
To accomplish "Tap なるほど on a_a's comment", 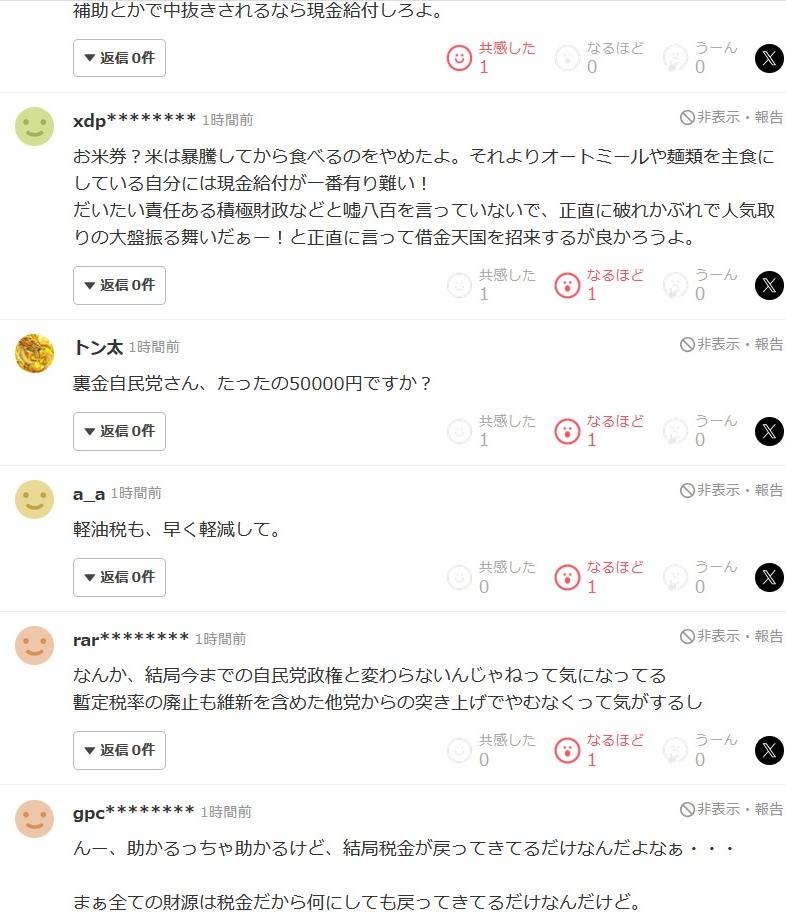I will (x=567, y=577).
